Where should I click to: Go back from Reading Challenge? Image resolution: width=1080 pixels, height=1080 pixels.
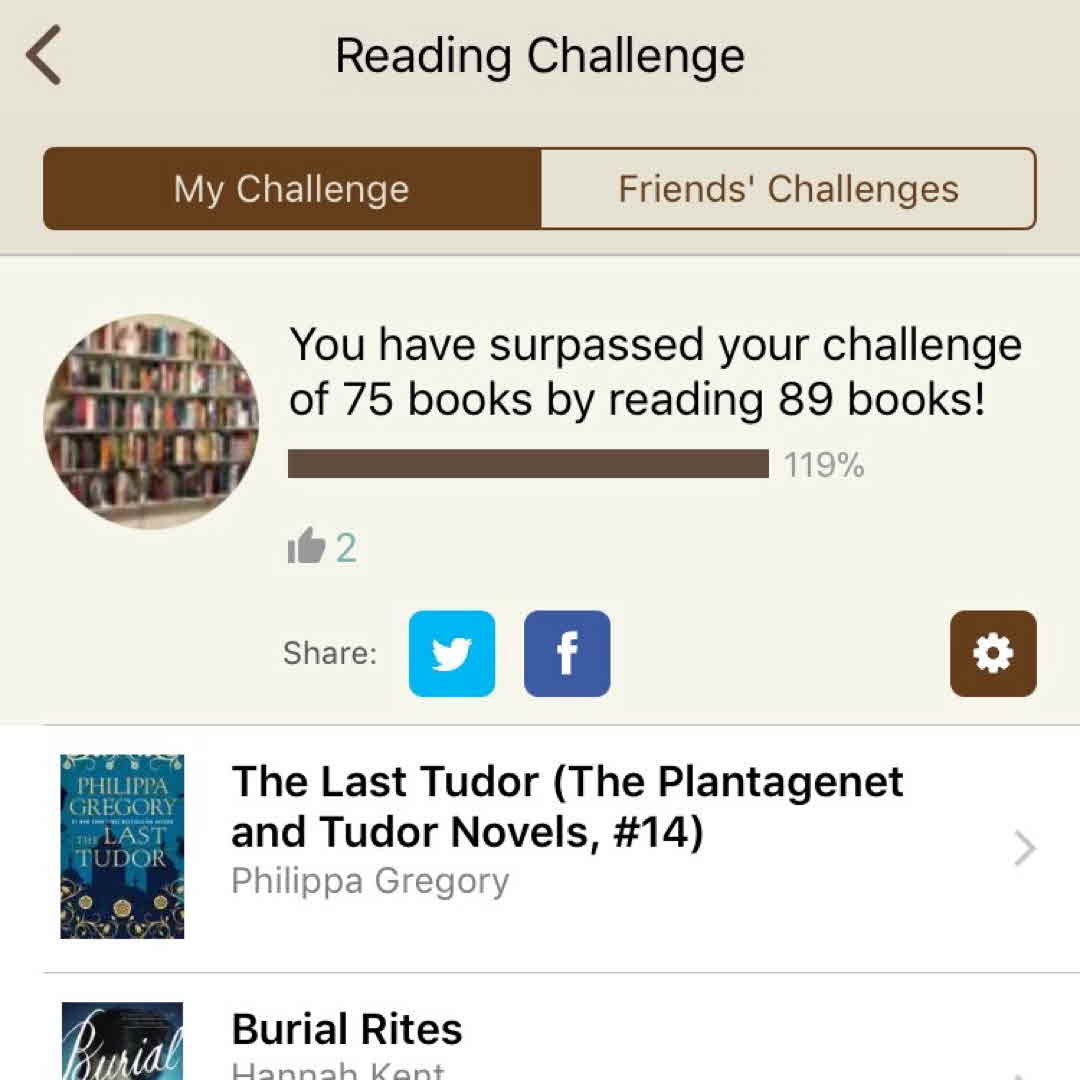(44, 56)
